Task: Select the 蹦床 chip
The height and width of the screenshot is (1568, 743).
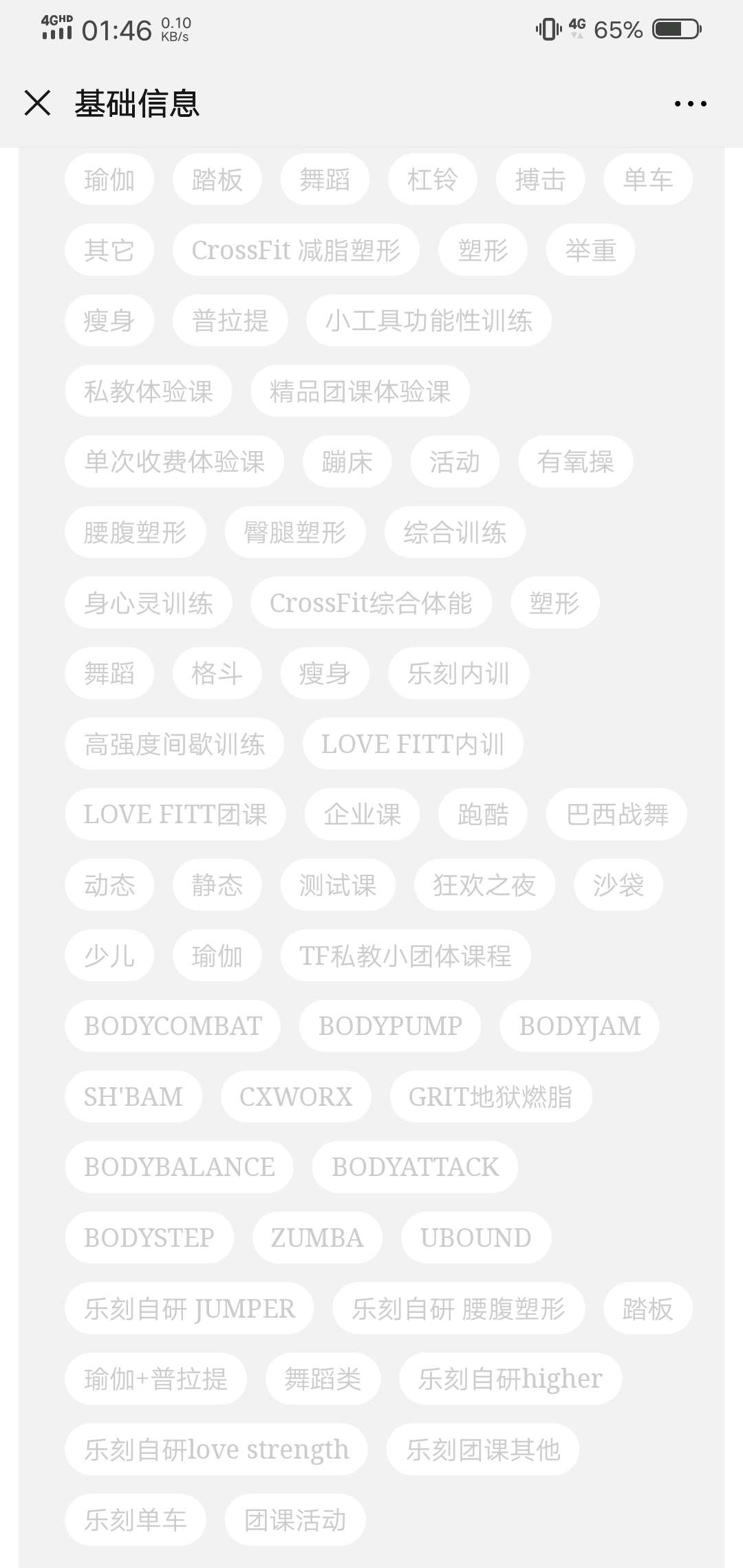Action: (347, 461)
